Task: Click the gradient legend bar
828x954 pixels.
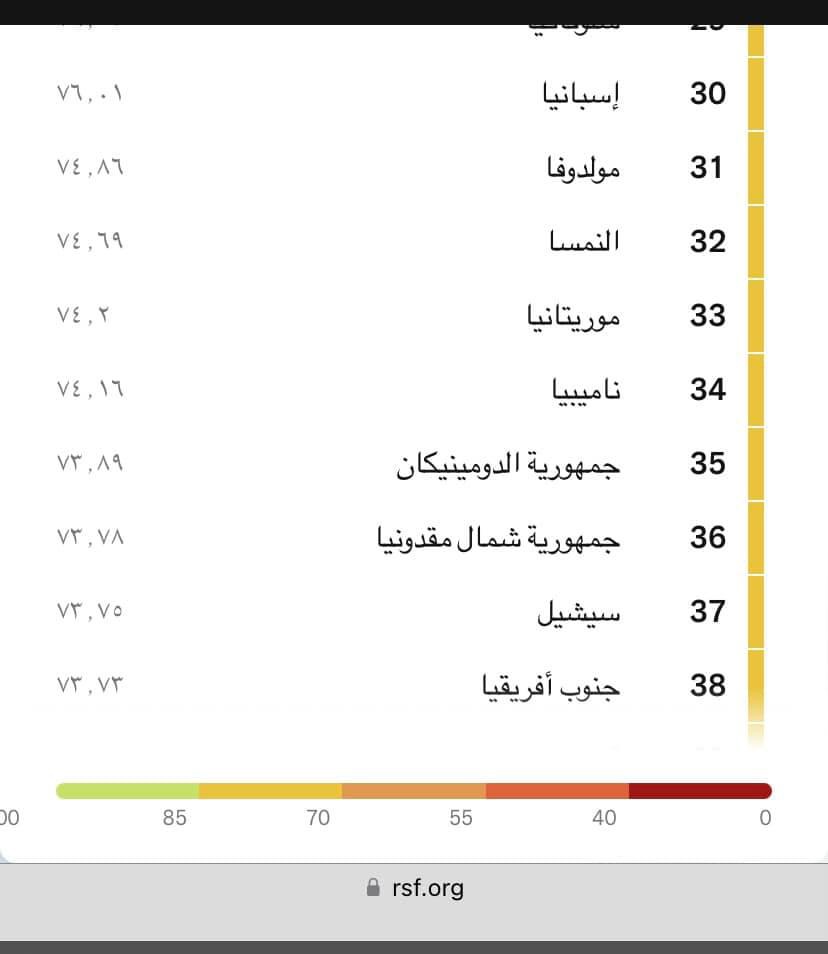Action: pos(413,790)
